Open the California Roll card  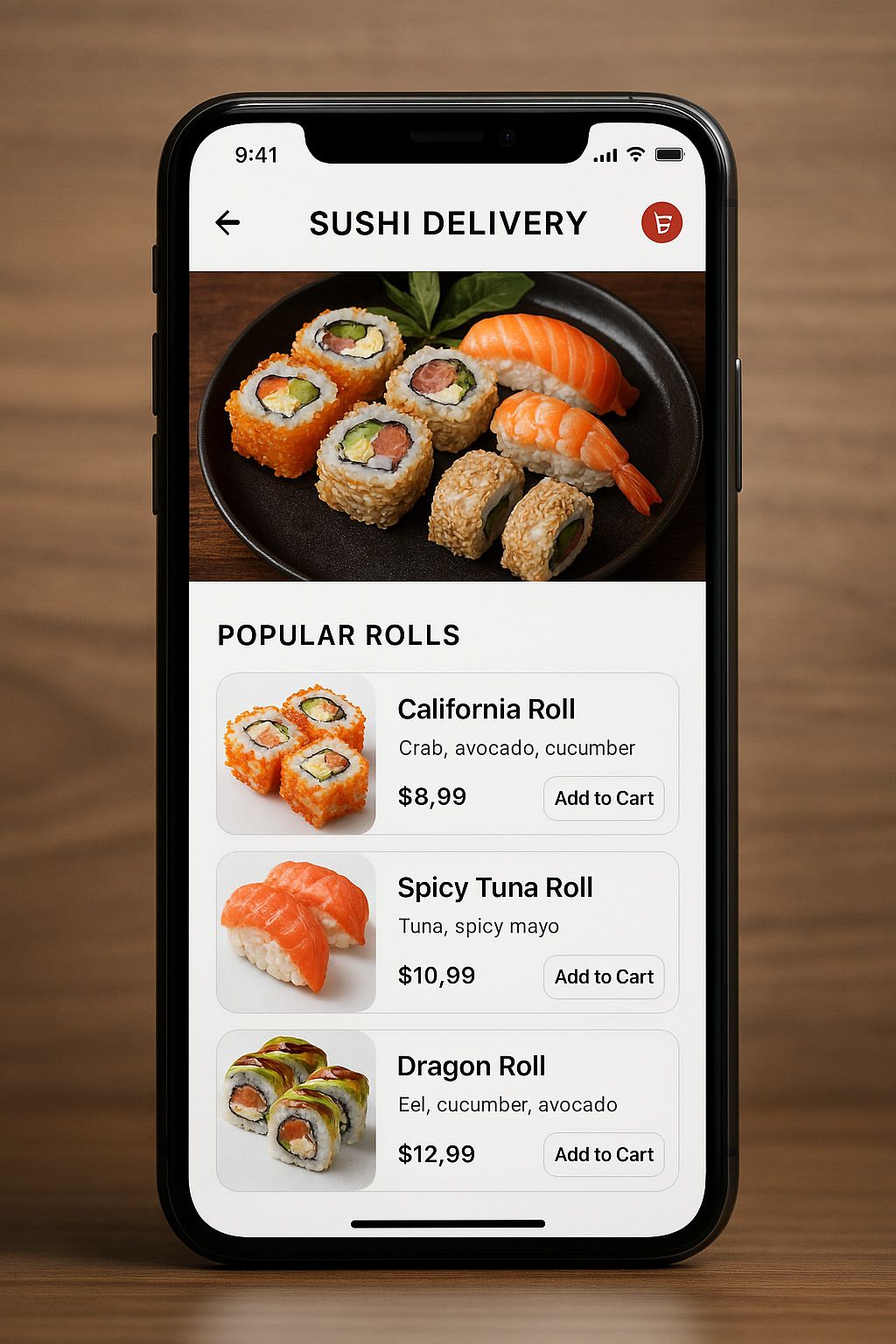click(486, 710)
